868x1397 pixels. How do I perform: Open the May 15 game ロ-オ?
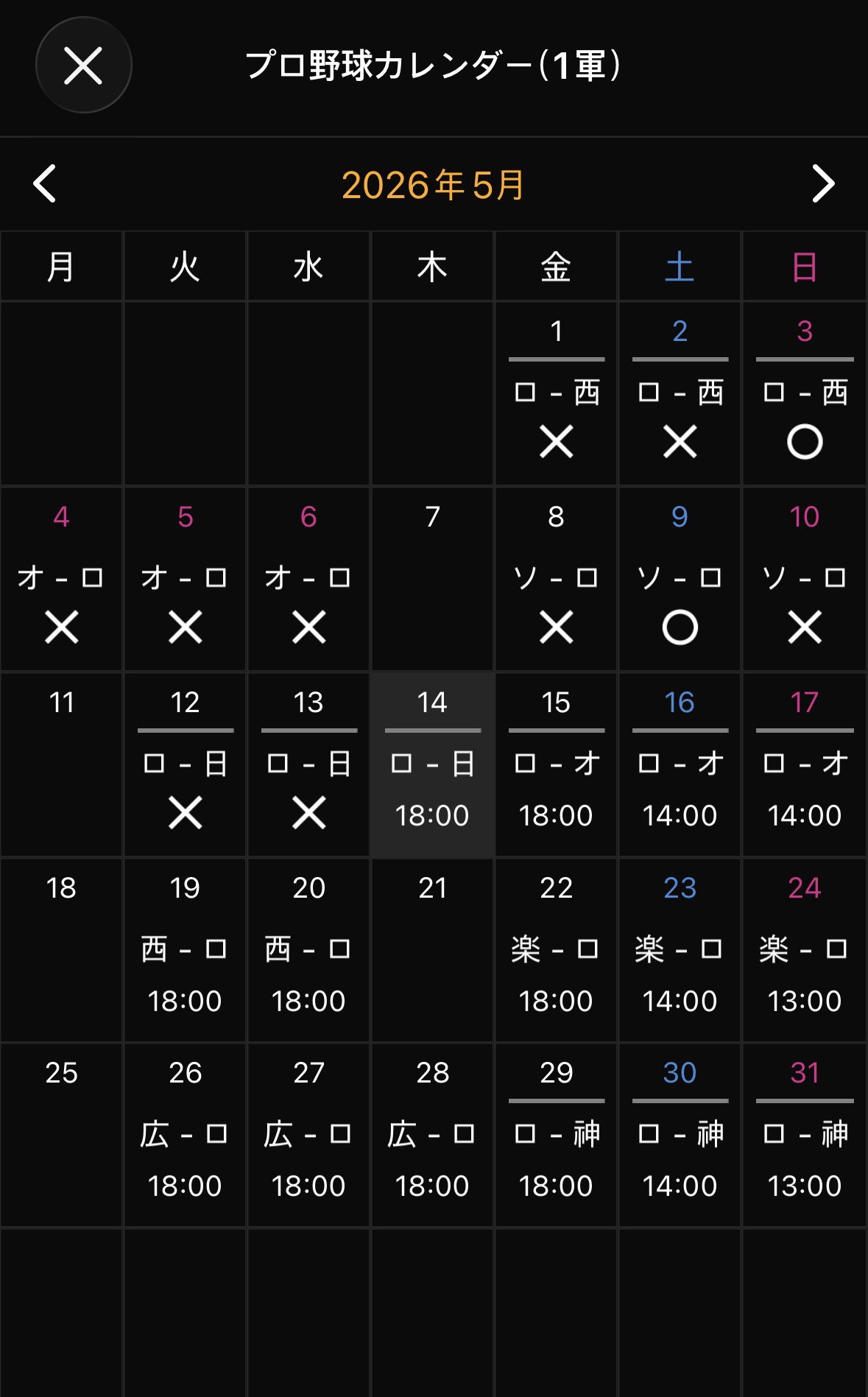point(556,764)
